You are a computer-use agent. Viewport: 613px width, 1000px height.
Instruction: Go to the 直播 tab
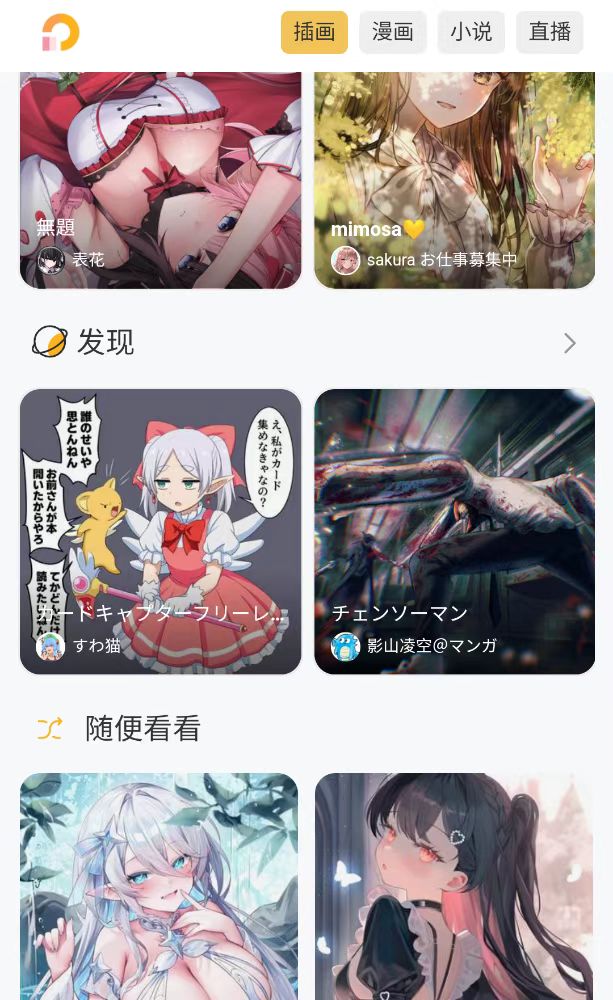click(x=549, y=32)
